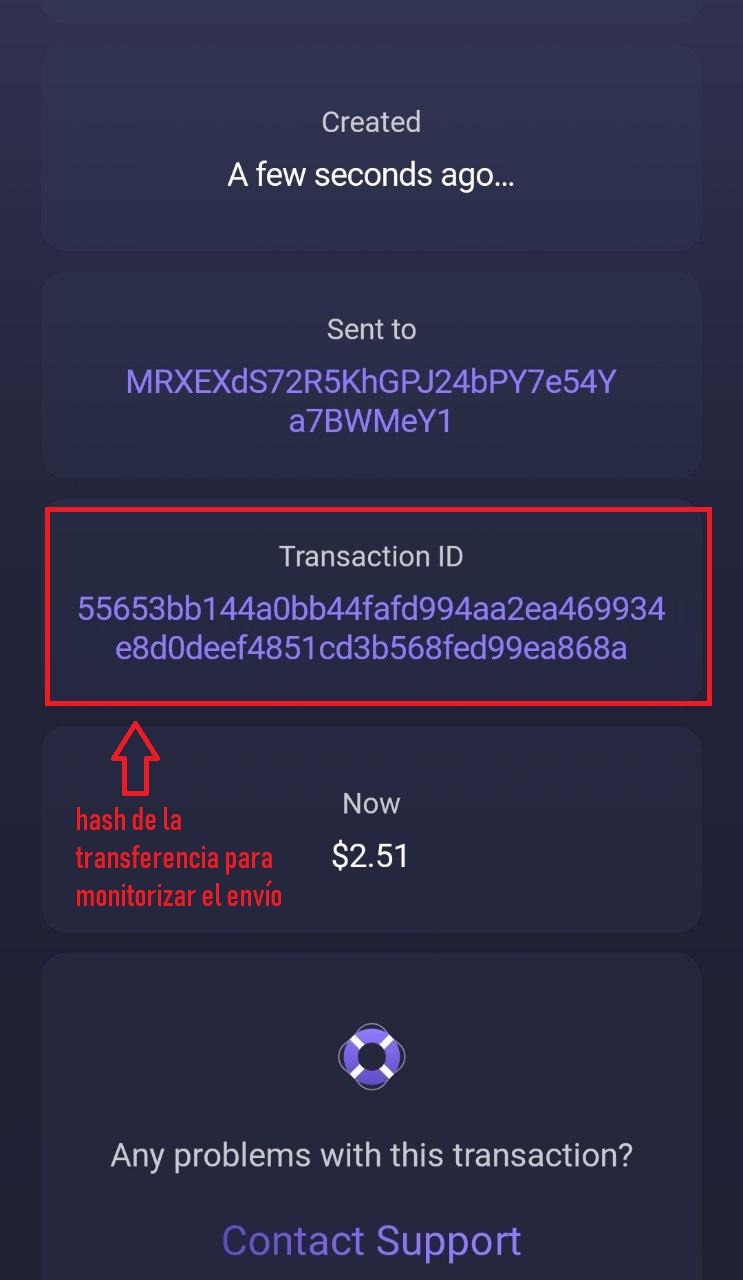Select the $2.51 amount value

[371, 855]
